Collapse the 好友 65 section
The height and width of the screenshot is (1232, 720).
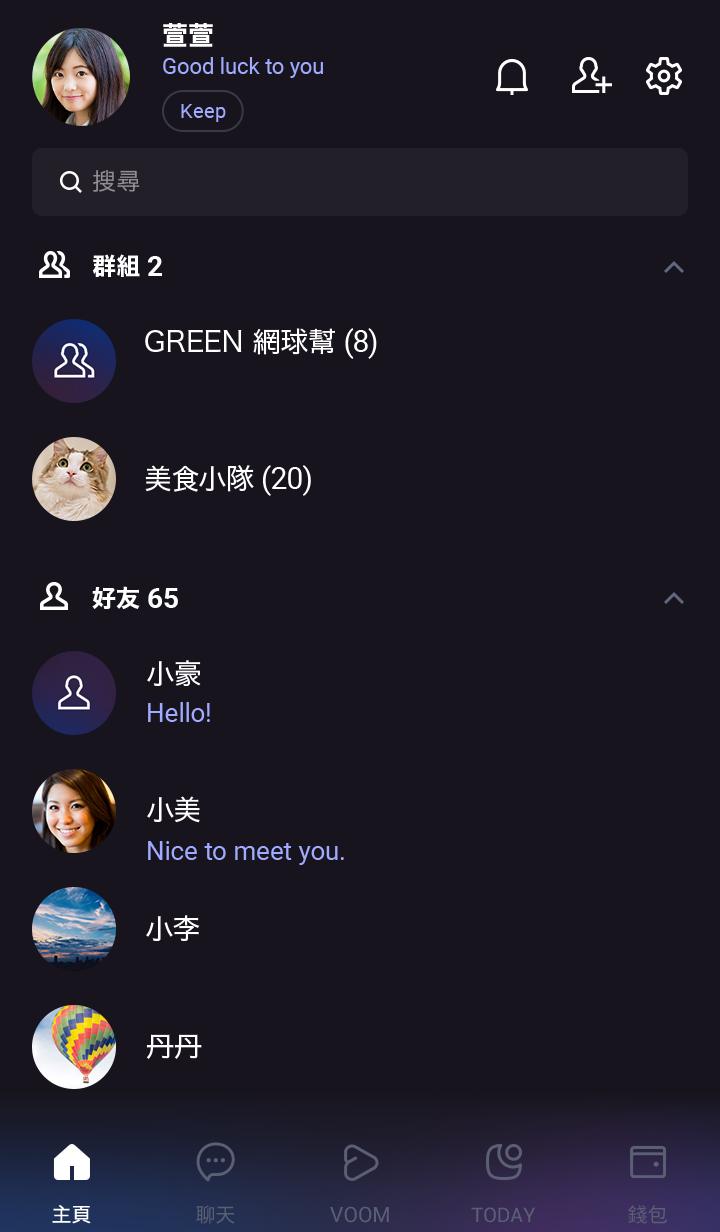click(x=674, y=599)
